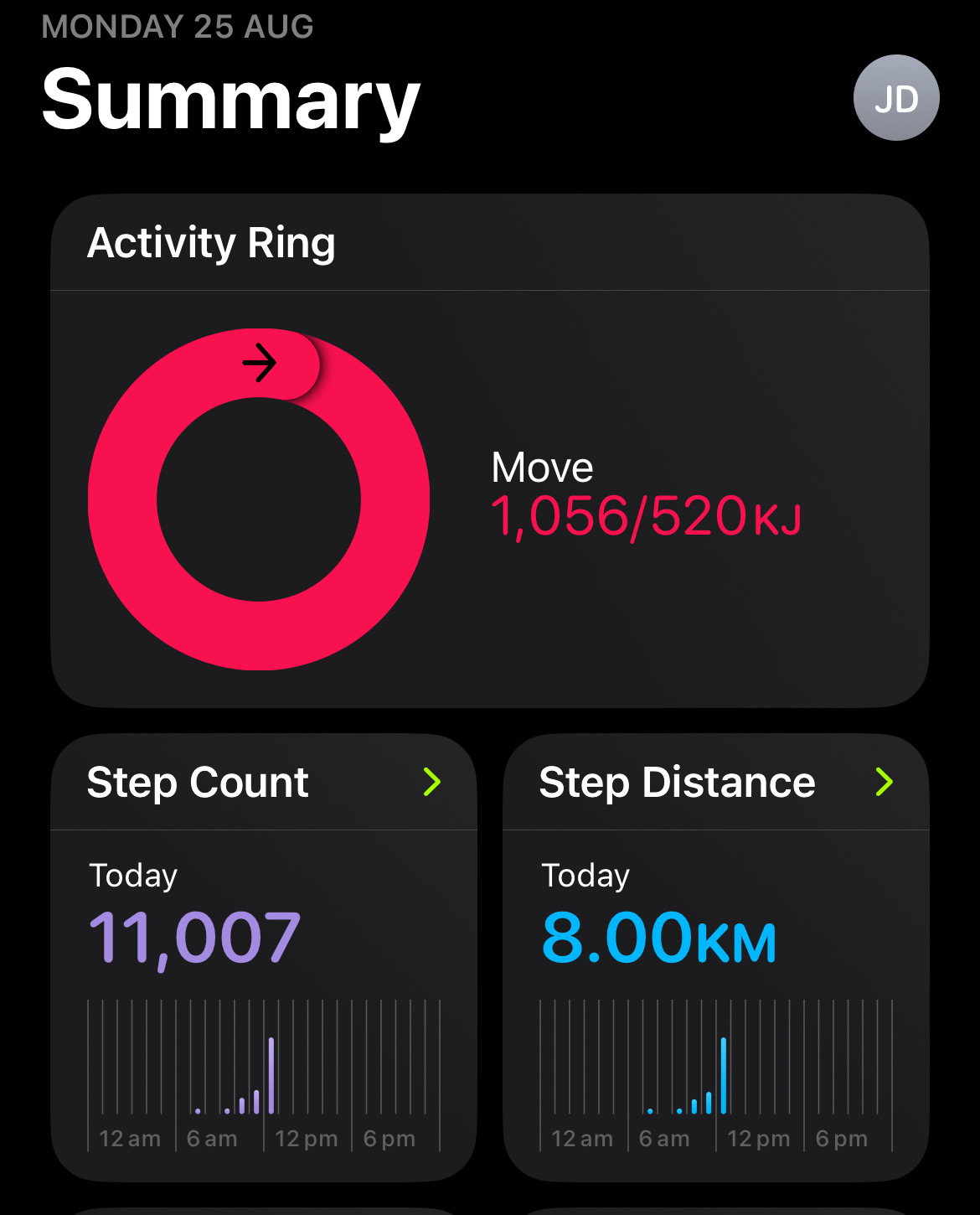Viewport: 980px width, 1215px height.
Task: Open the Step Distance card
Action: pos(715,955)
